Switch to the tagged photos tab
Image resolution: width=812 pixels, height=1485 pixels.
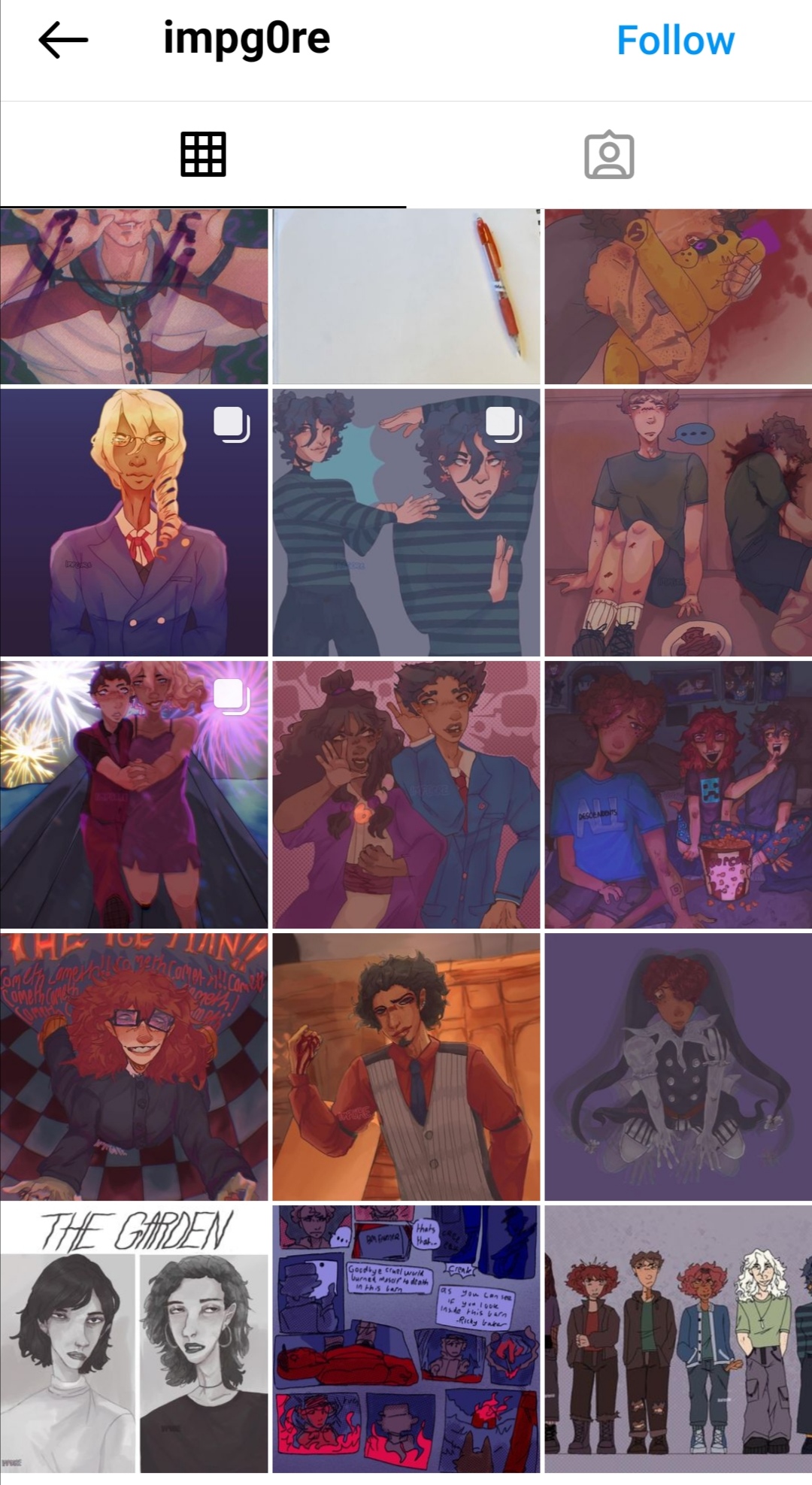point(609,155)
